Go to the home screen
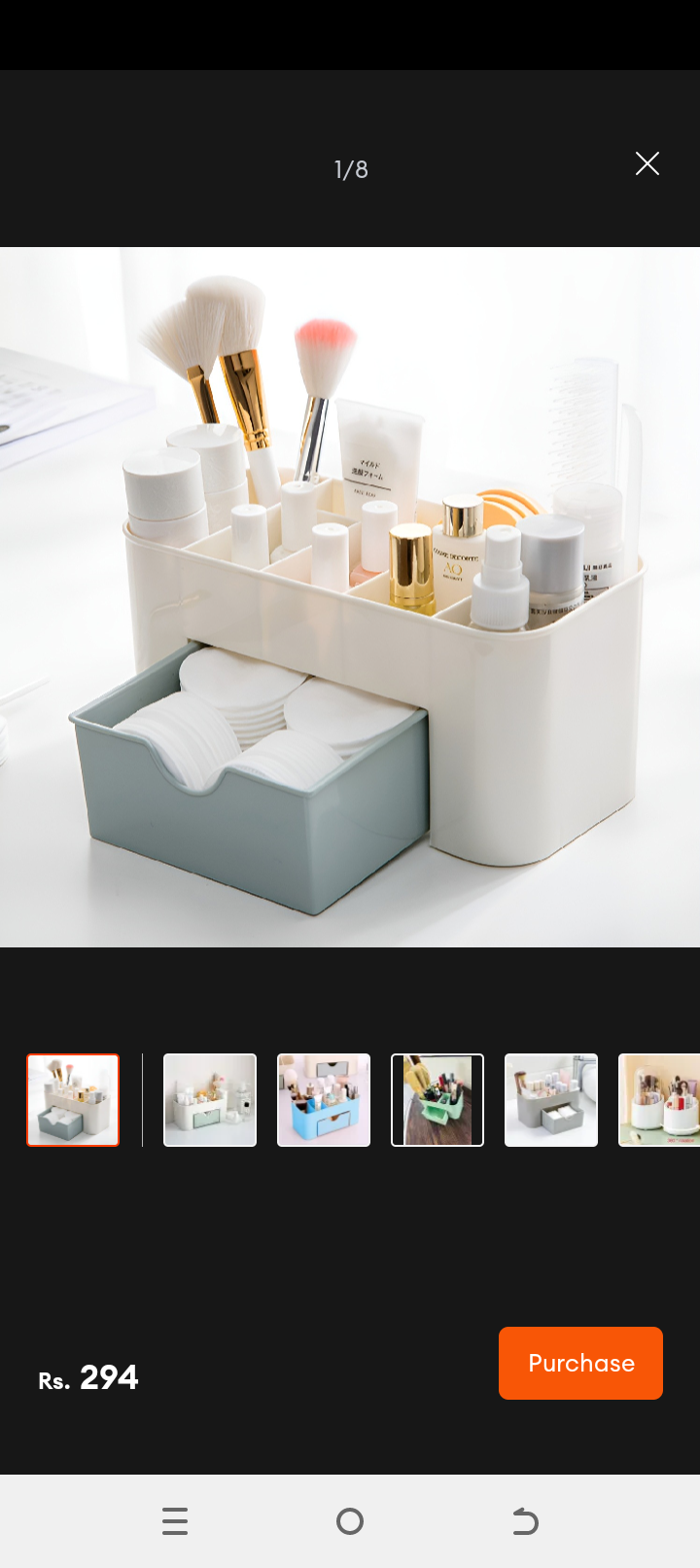700x1568 pixels. [x=350, y=1521]
